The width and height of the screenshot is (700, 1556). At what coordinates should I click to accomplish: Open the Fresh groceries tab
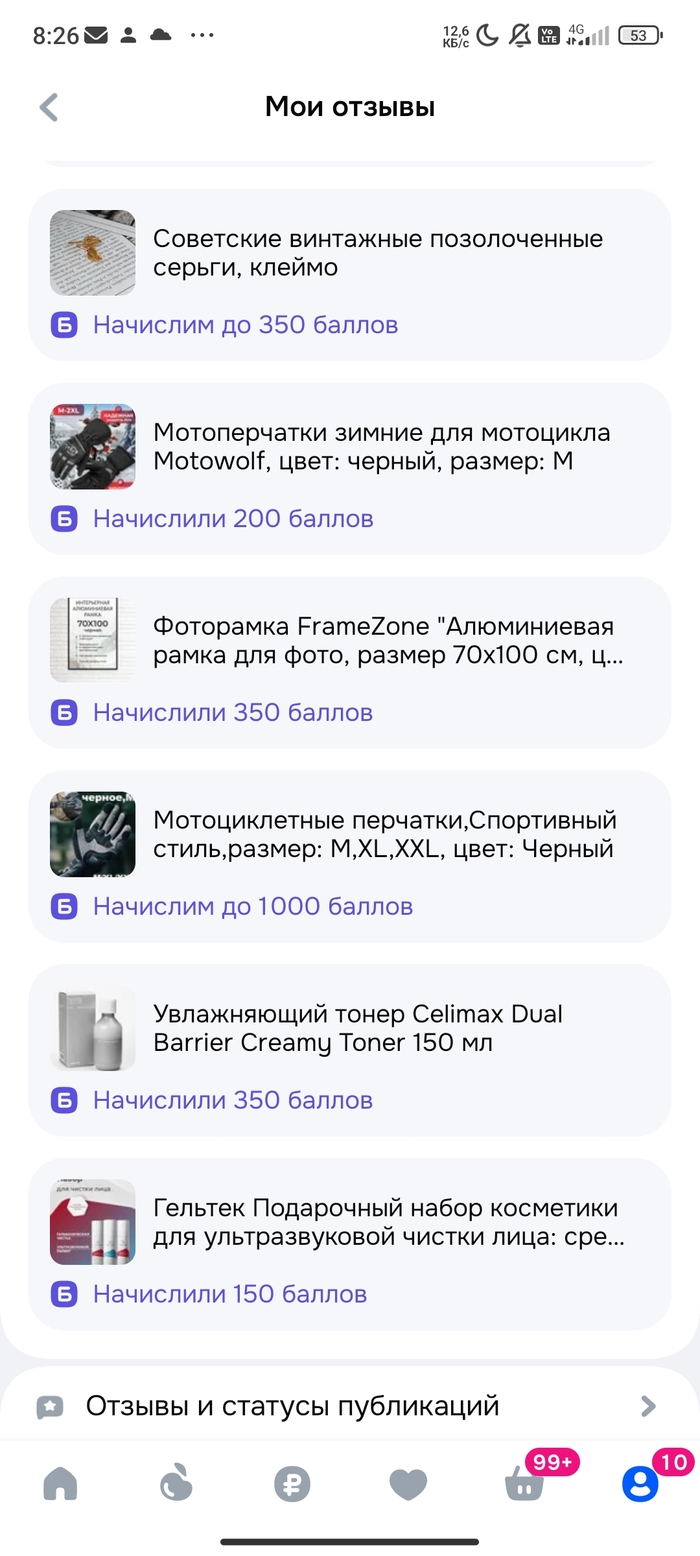(177, 1484)
